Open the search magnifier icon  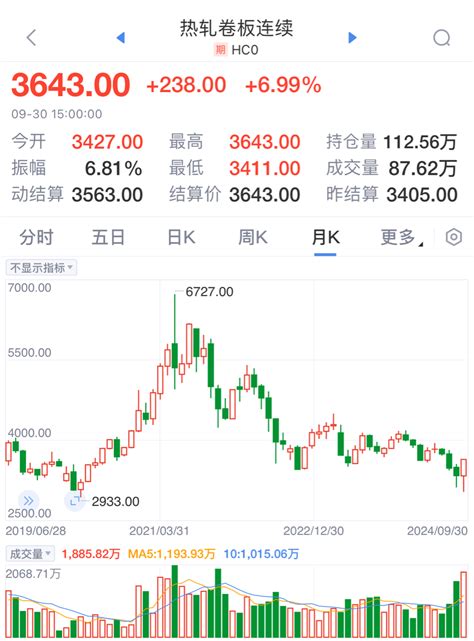(x=442, y=38)
